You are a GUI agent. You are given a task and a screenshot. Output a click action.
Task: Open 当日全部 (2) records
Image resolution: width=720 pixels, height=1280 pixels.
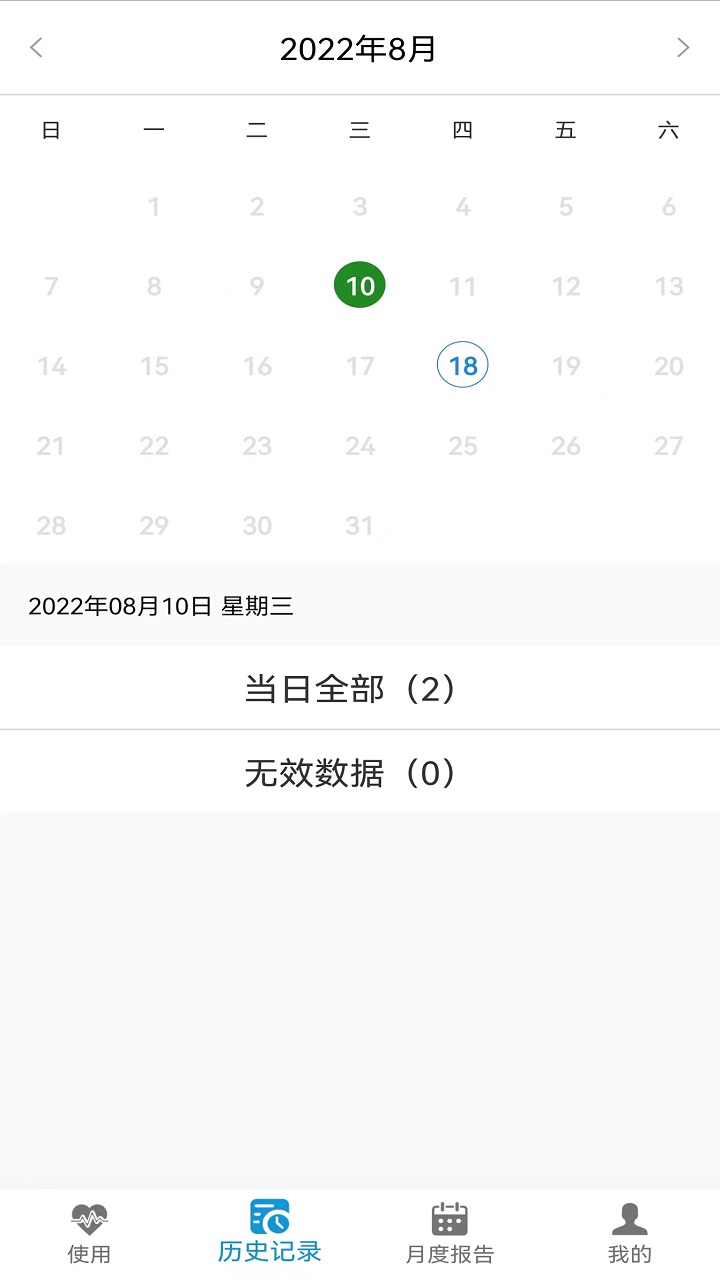click(x=360, y=688)
